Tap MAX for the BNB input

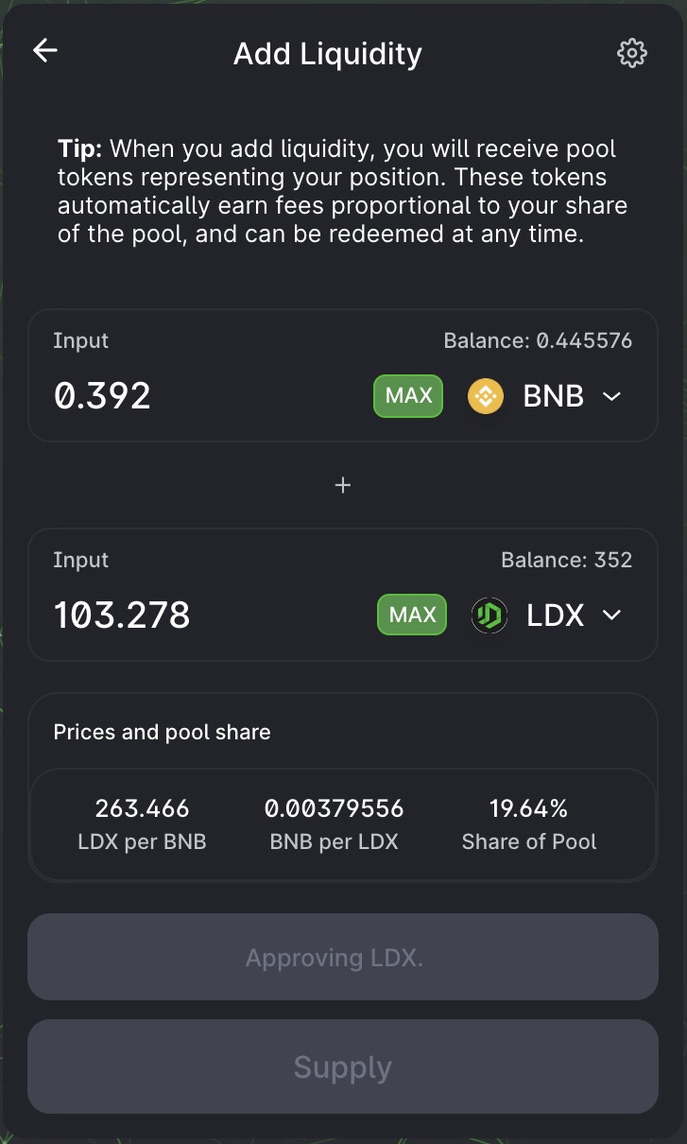tap(408, 396)
